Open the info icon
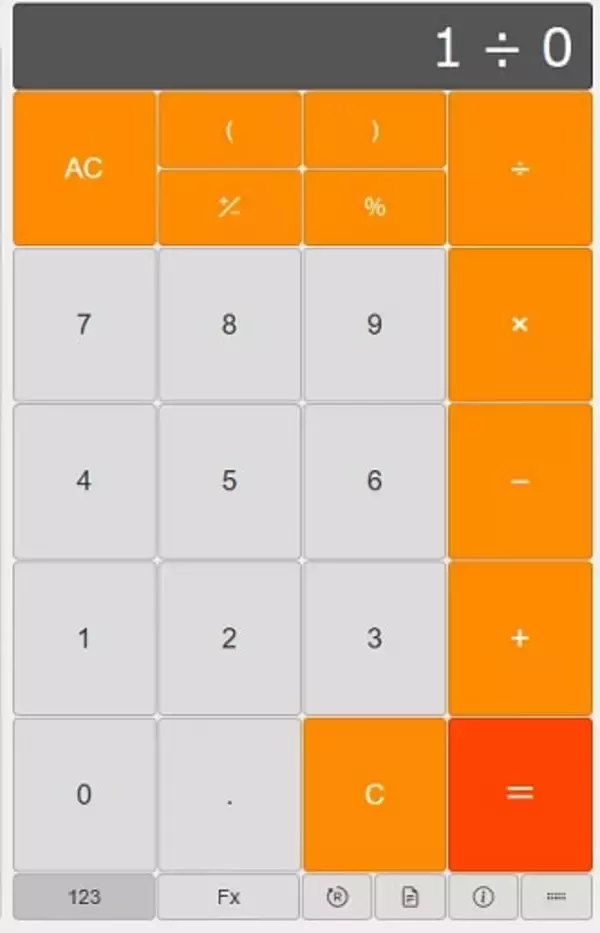600x933 pixels. point(483,897)
